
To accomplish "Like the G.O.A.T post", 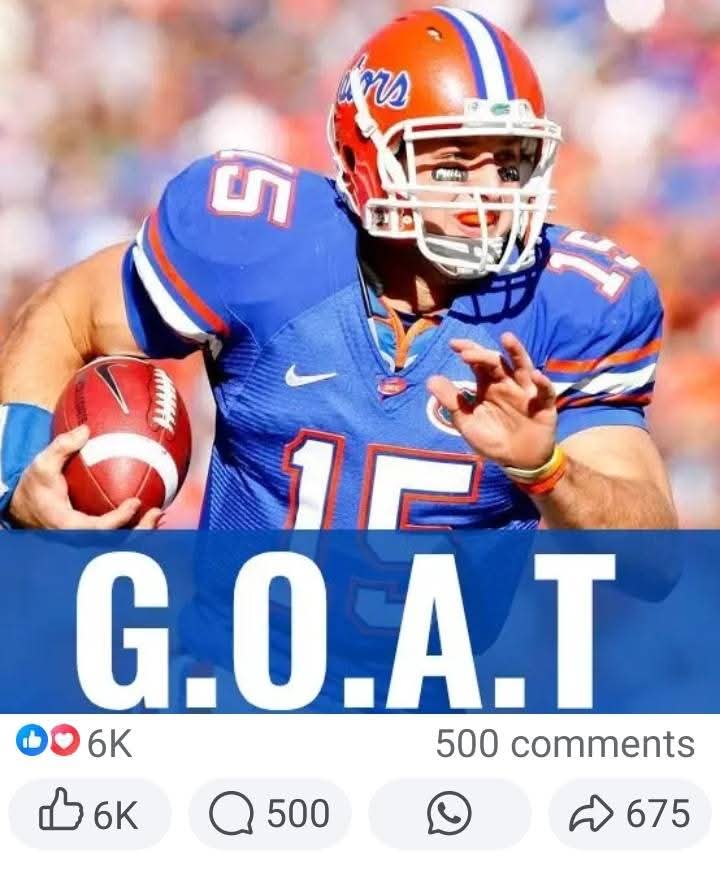I will pyautogui.click(x=89, y=814).
